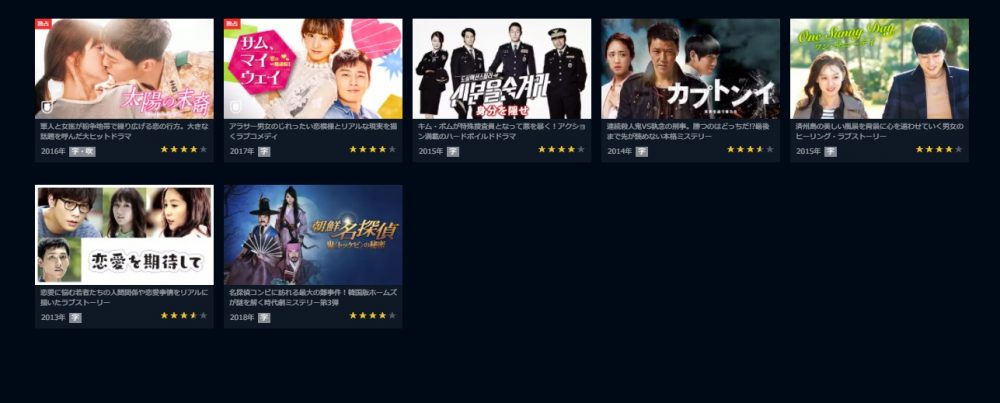Open the サム、マイウェイ drama card
This screenshot has height=403, width=1000.
tap(313, 69)
